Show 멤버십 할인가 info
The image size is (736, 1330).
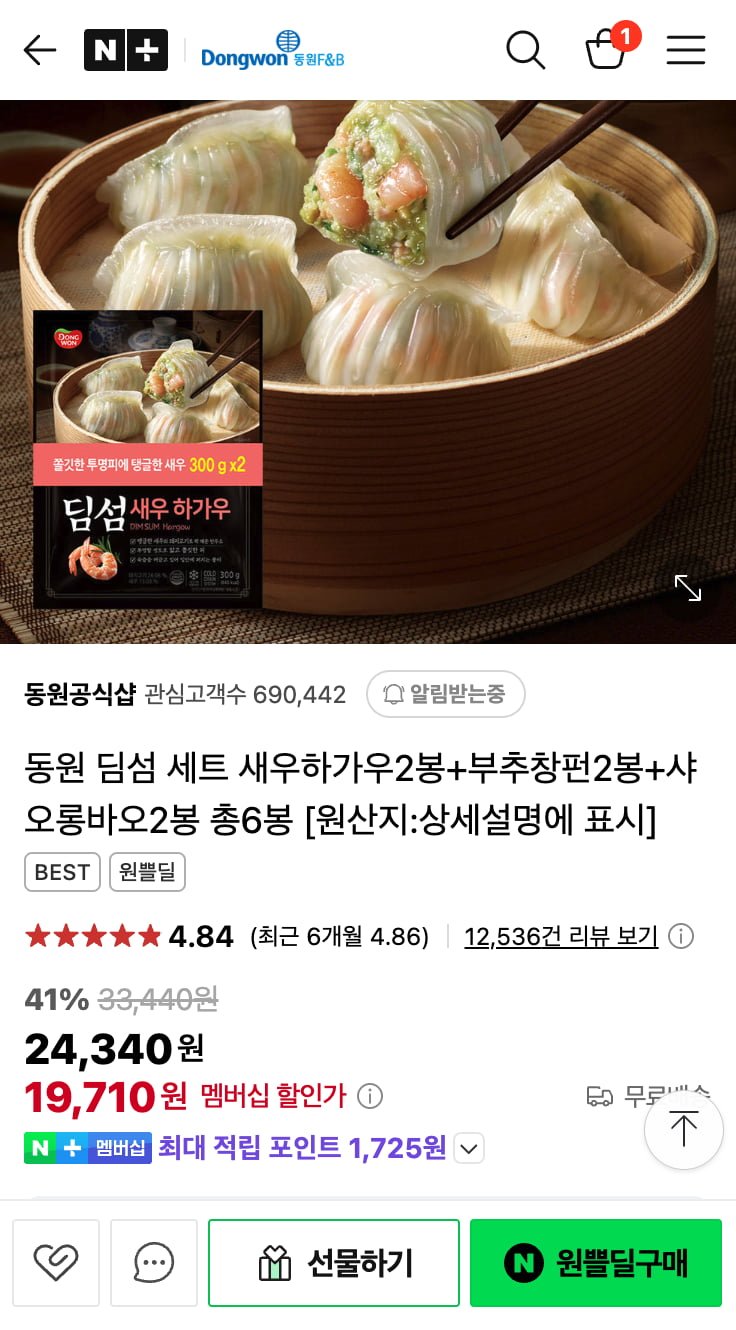point(370,1097)
